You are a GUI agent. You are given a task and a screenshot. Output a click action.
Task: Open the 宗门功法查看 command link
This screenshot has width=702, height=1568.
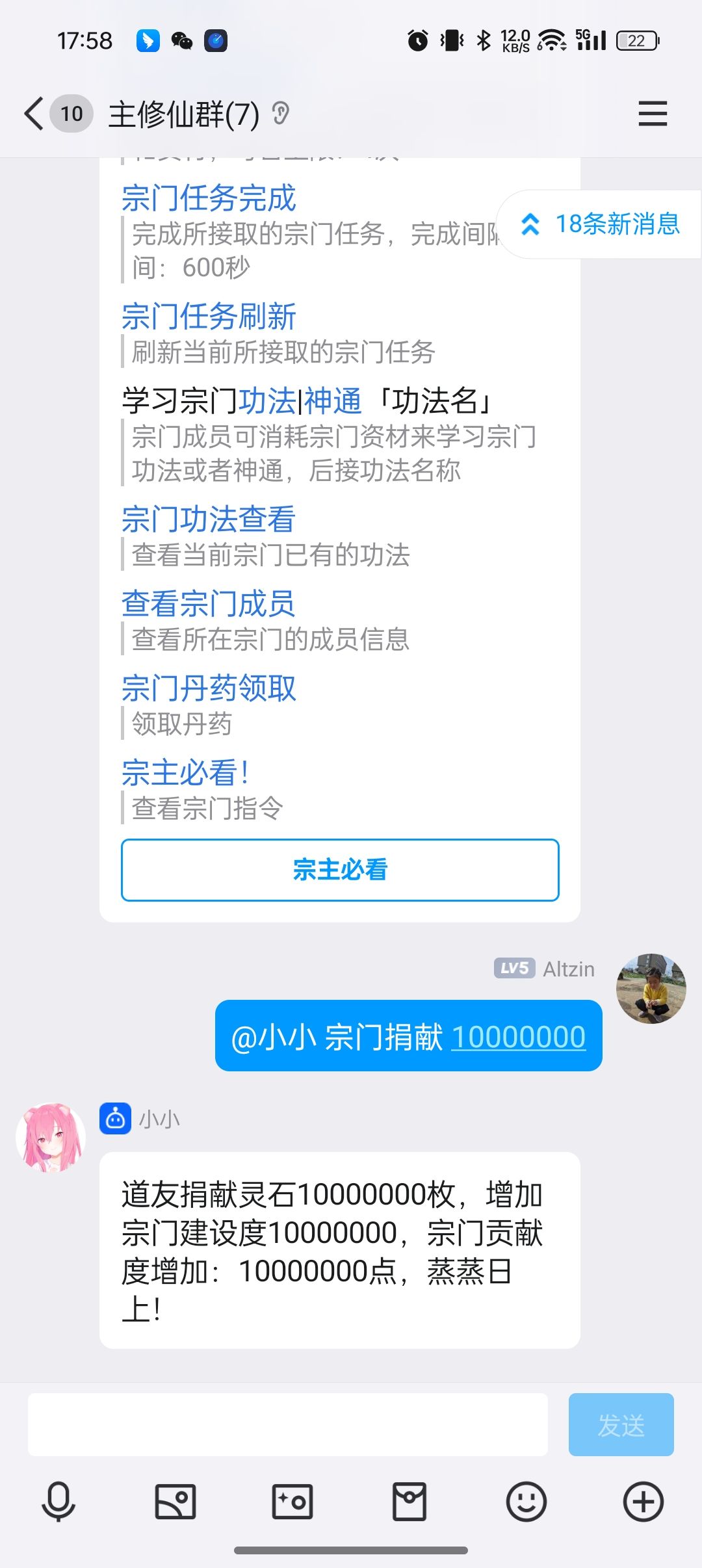tap(209, 519)
